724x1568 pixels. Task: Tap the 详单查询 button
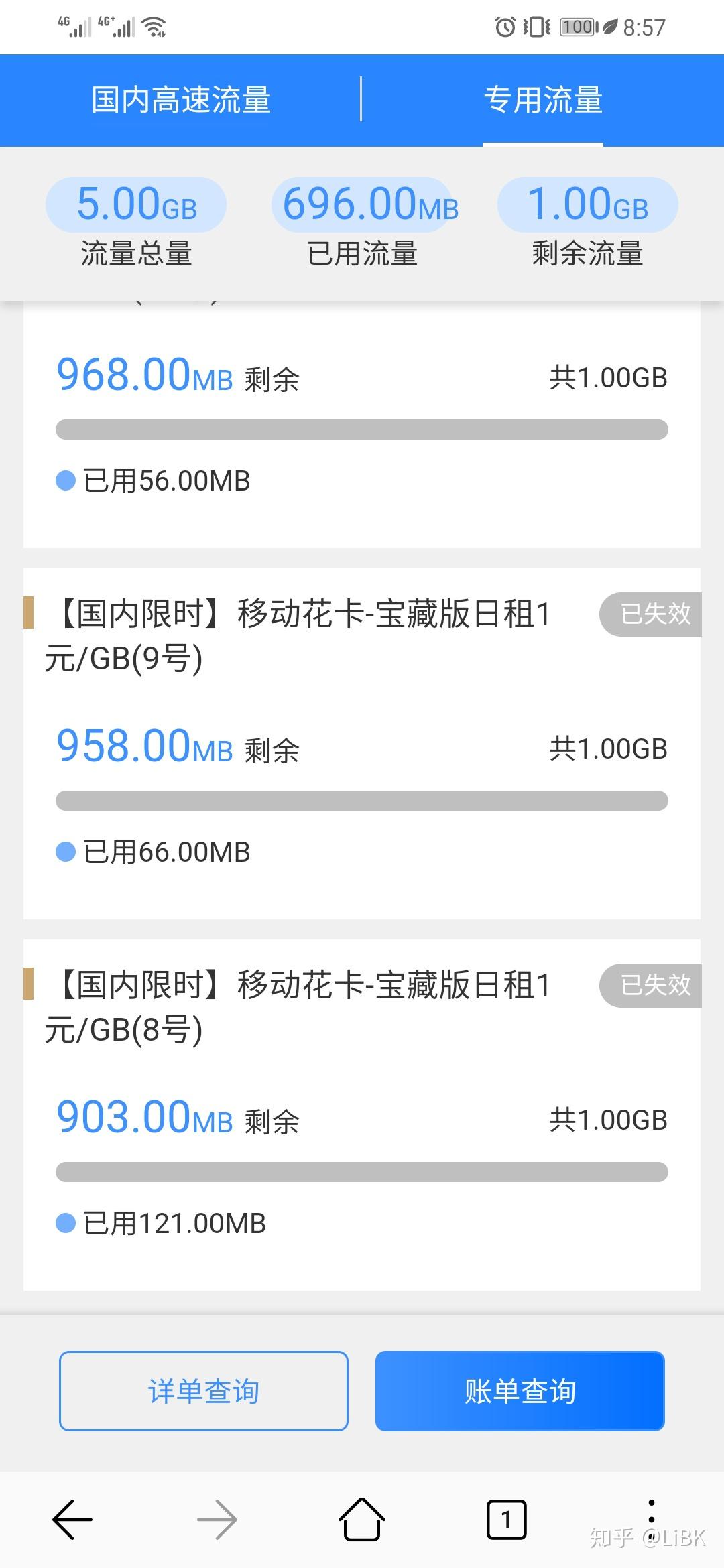(203, 1391)
